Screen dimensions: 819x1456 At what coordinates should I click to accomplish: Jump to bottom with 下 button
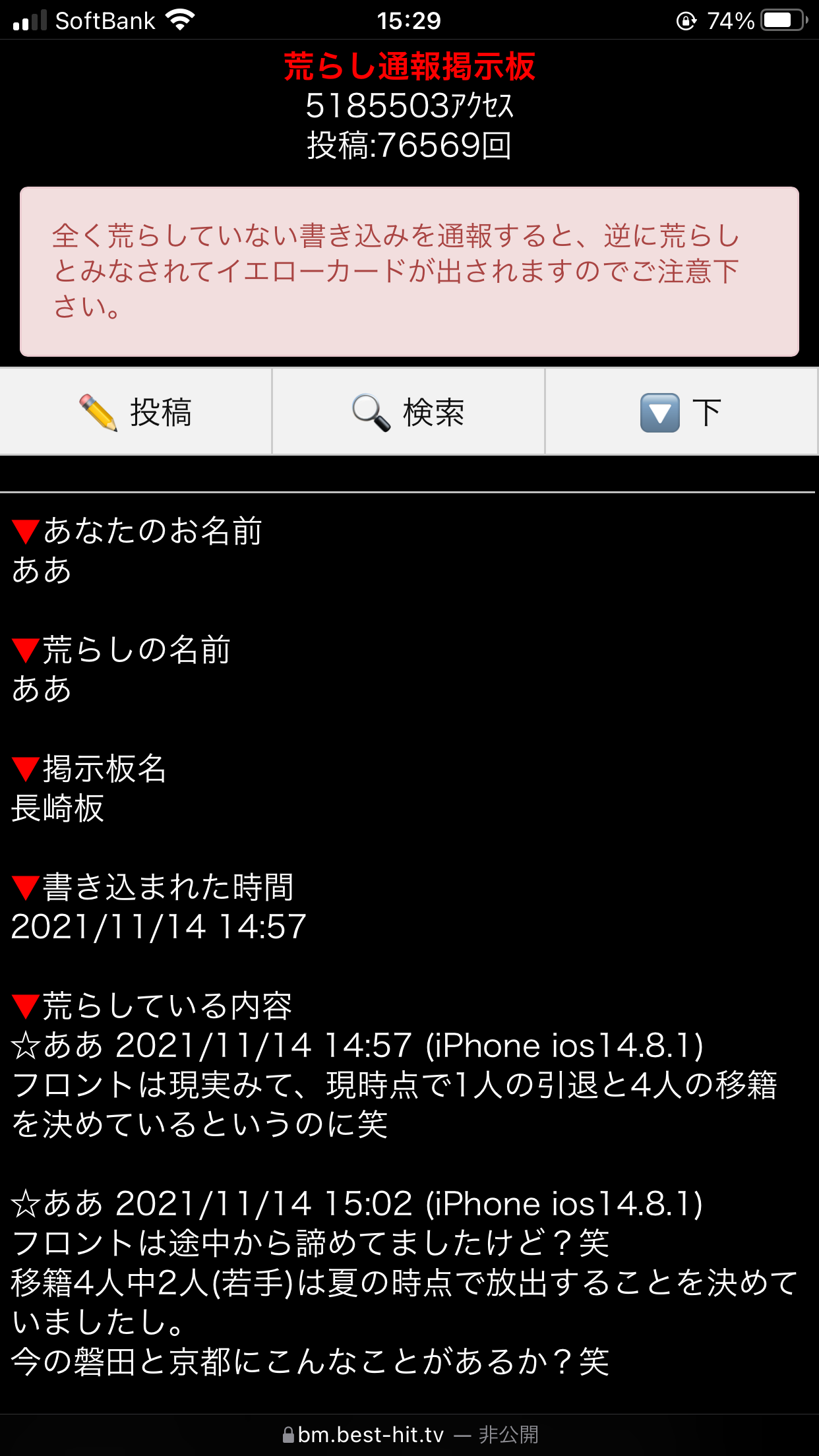[681, 412]
